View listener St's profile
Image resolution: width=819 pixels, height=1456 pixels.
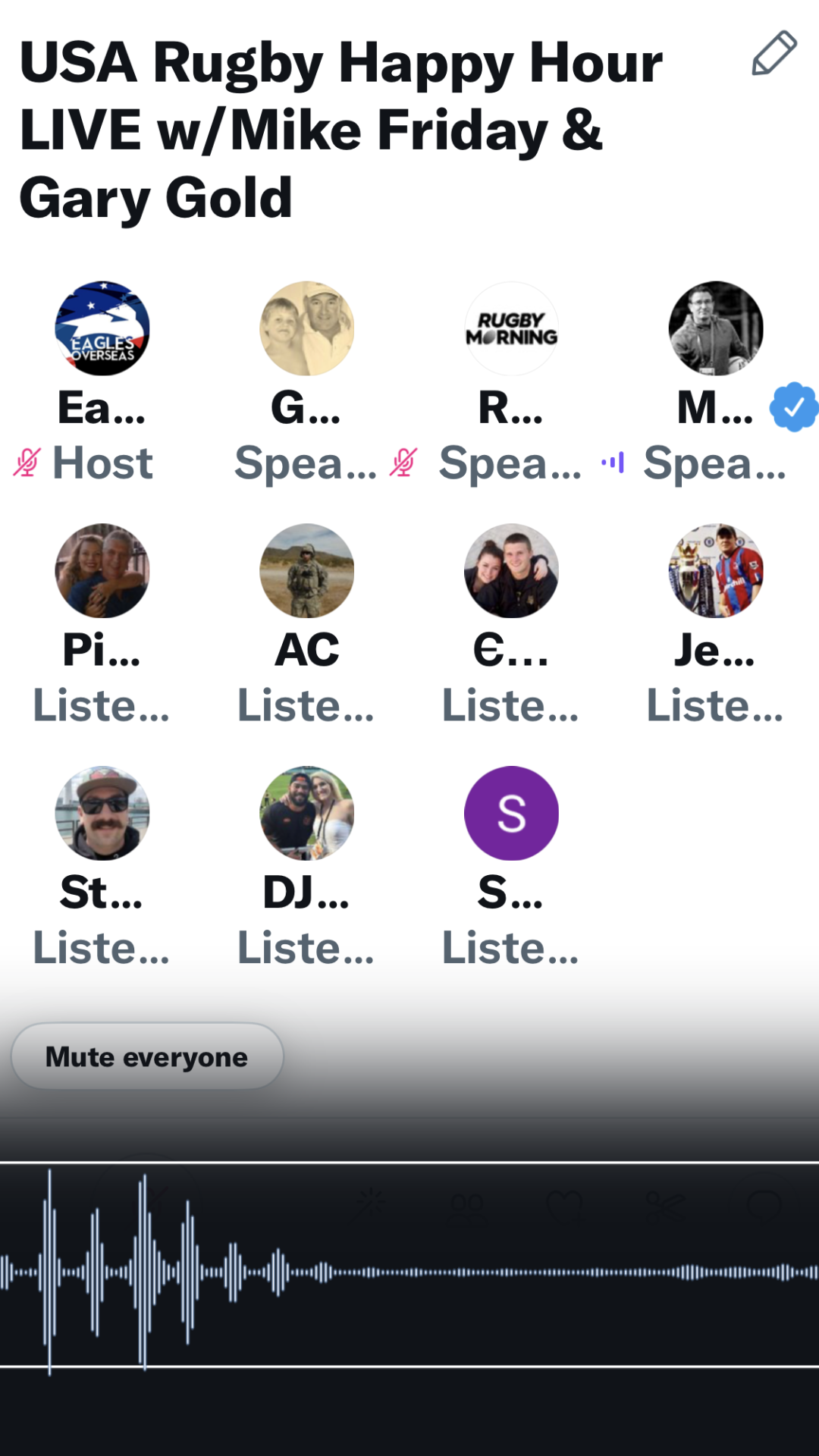(x=102, y=813)
